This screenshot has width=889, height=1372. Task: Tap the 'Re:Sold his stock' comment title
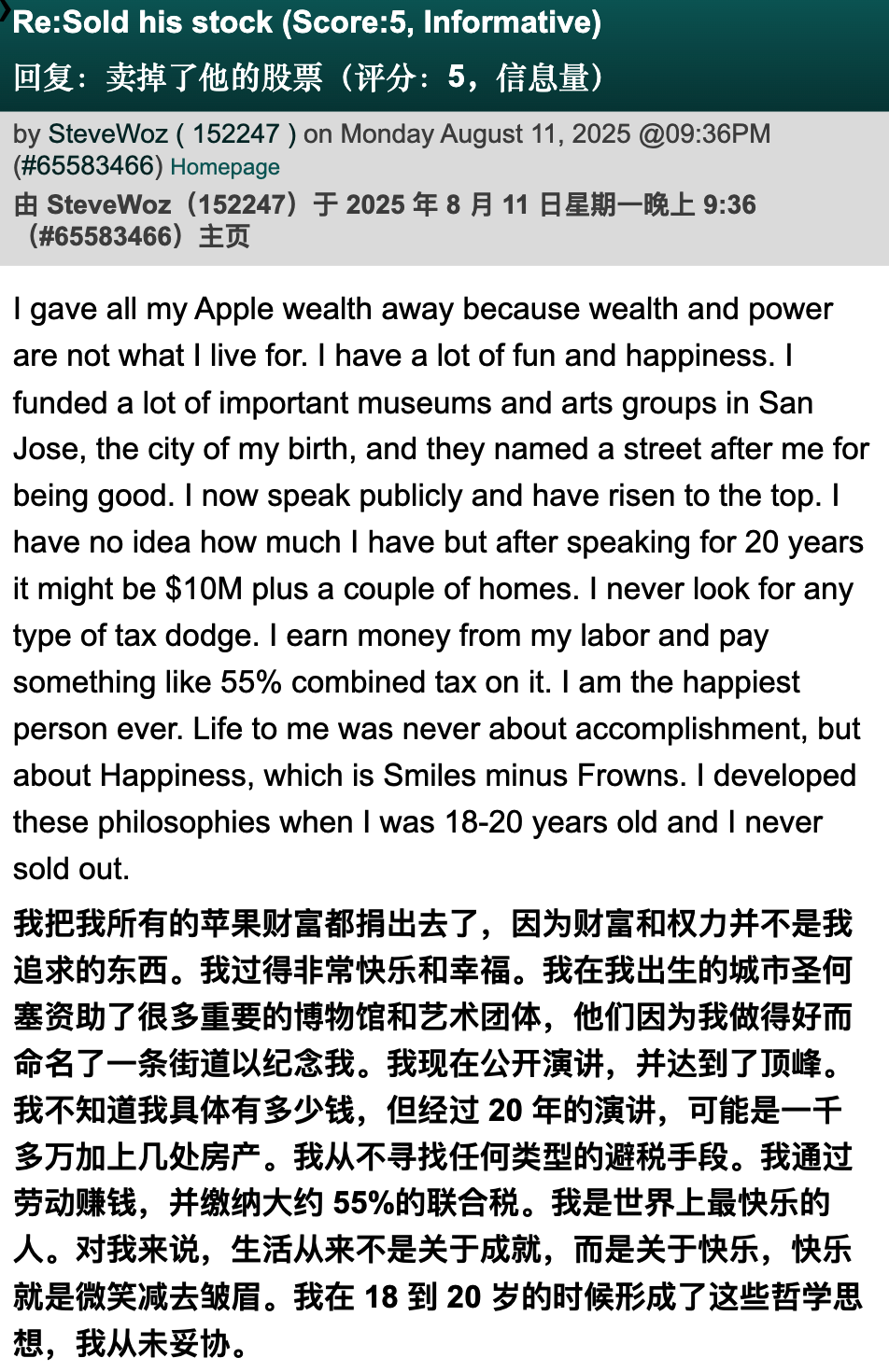(143, 22)
